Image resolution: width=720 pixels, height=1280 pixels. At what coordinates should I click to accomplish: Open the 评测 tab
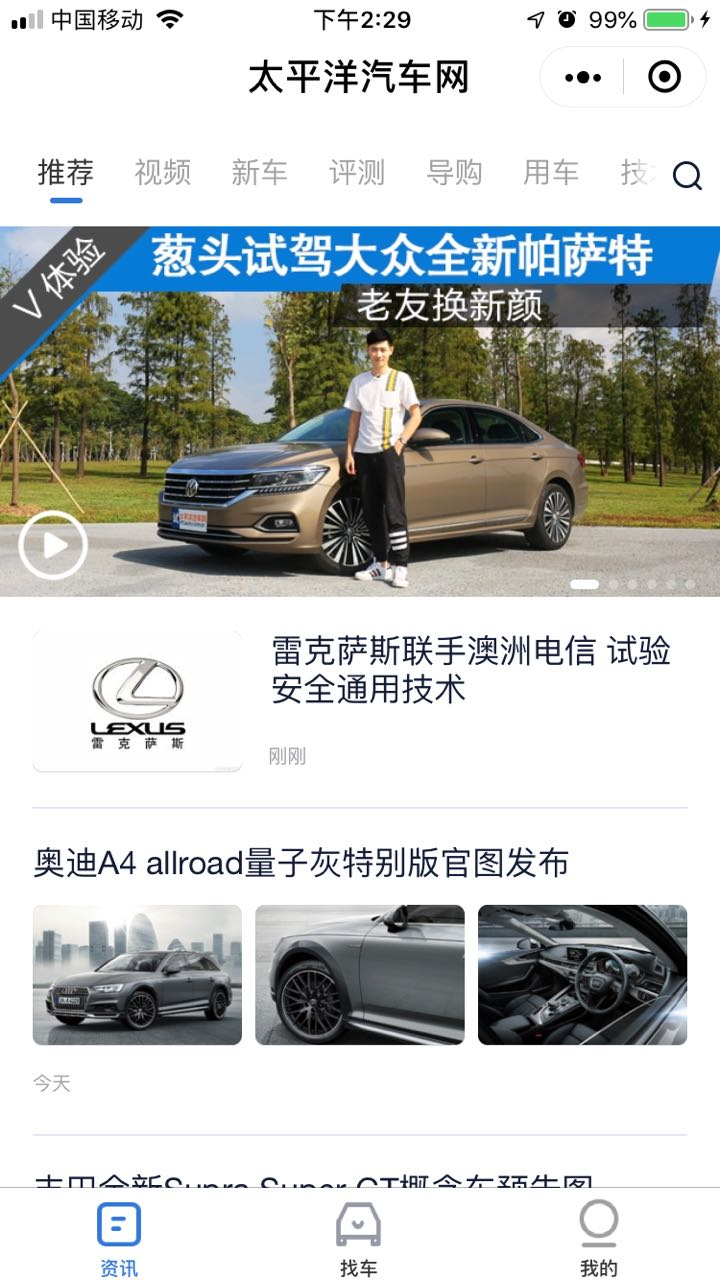tap(356, 173)
